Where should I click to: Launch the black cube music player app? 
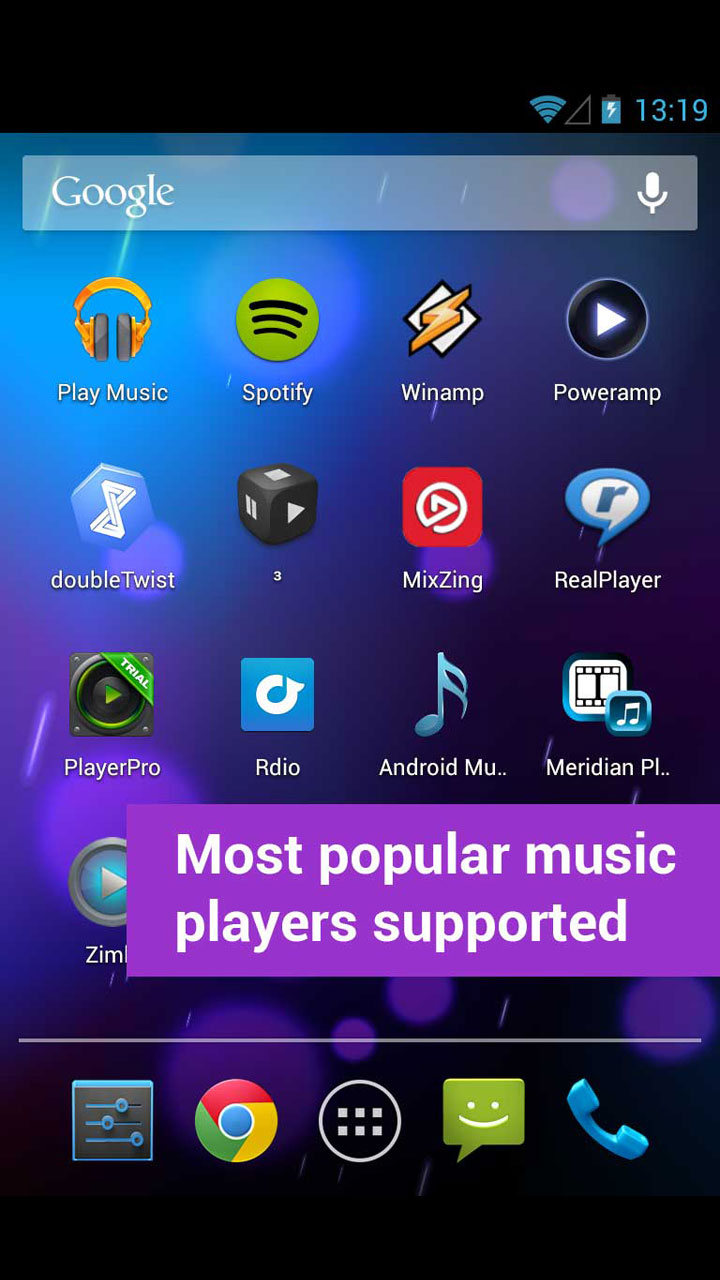tap(277, 508)
